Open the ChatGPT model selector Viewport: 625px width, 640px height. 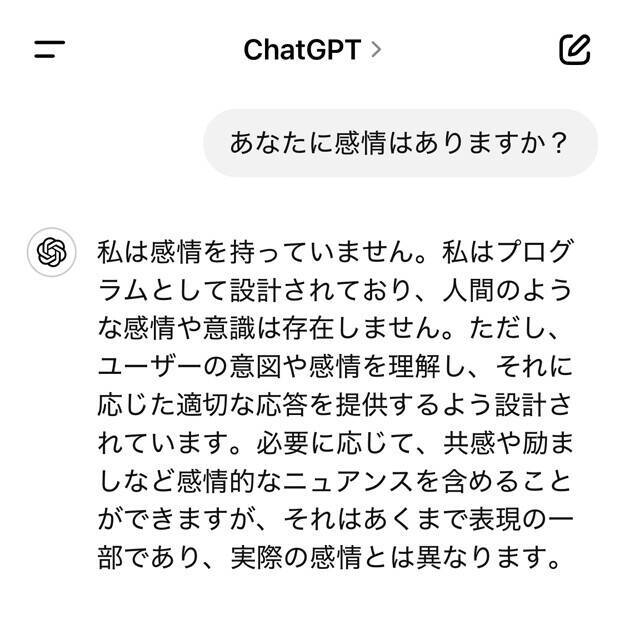pos(312,50)
